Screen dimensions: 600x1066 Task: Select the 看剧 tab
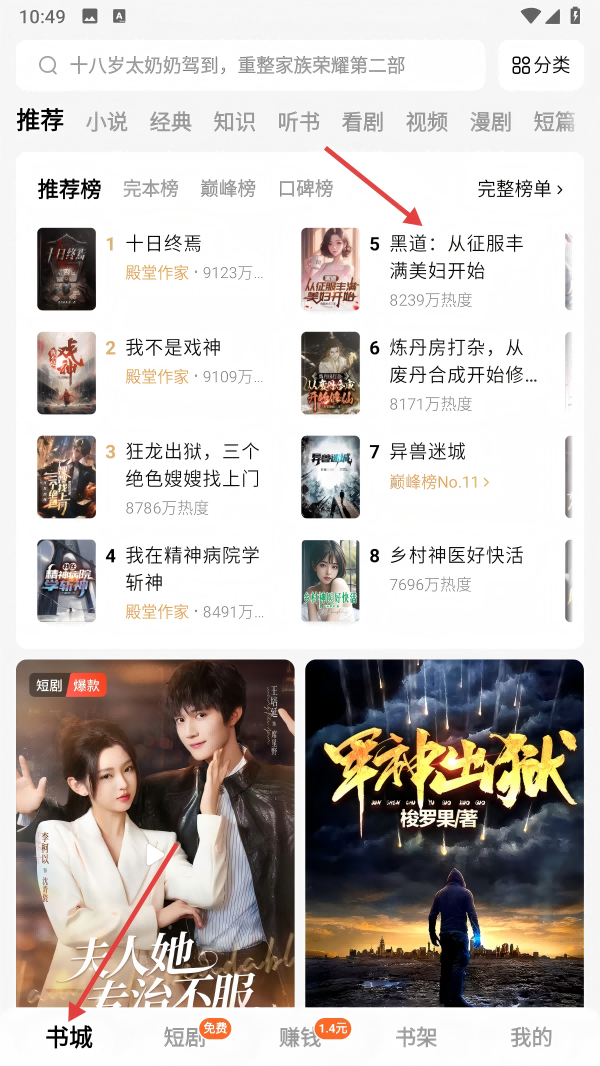pos(362,122)
